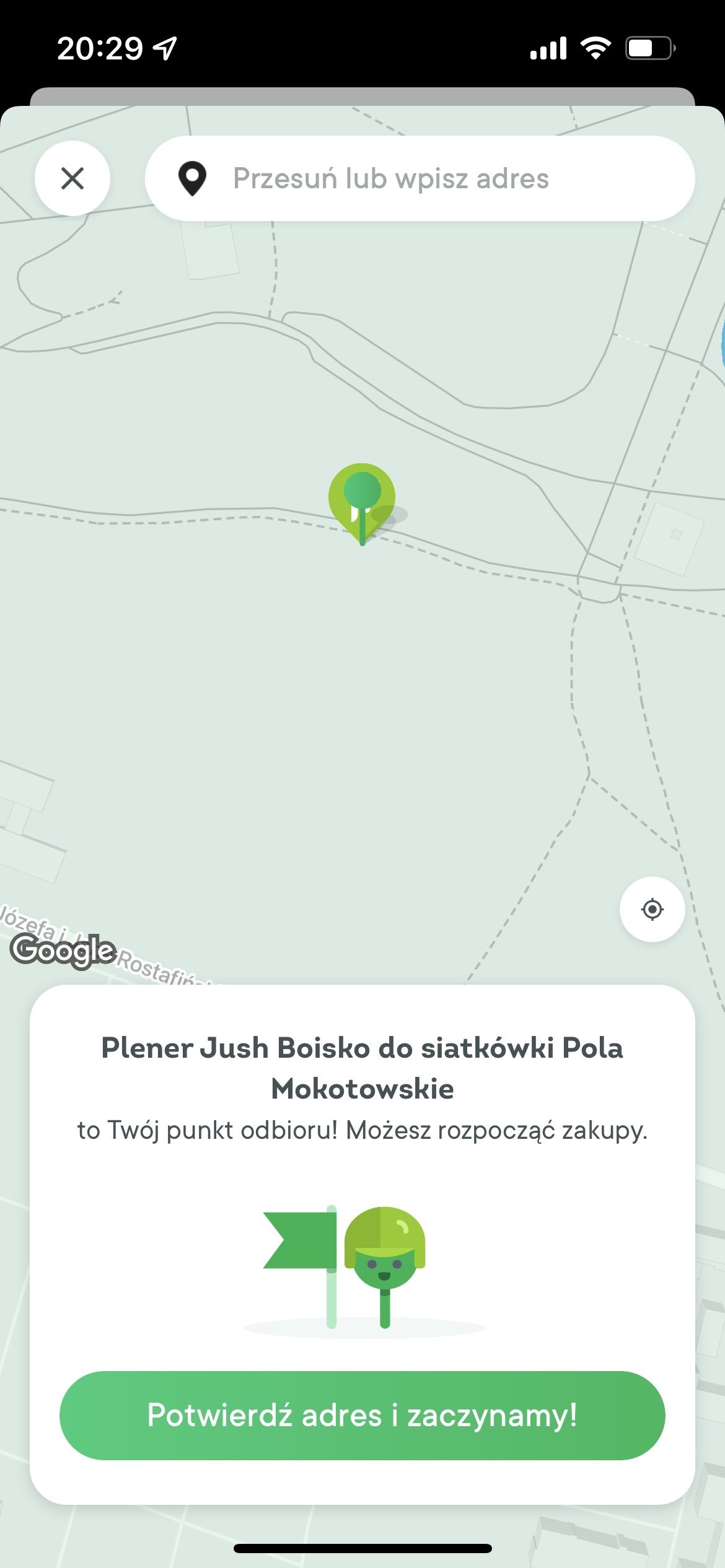Tap the 'Przesuń lub wpisz adres' field
Screen dimensions: 725x1568
[x=420, y=178]
